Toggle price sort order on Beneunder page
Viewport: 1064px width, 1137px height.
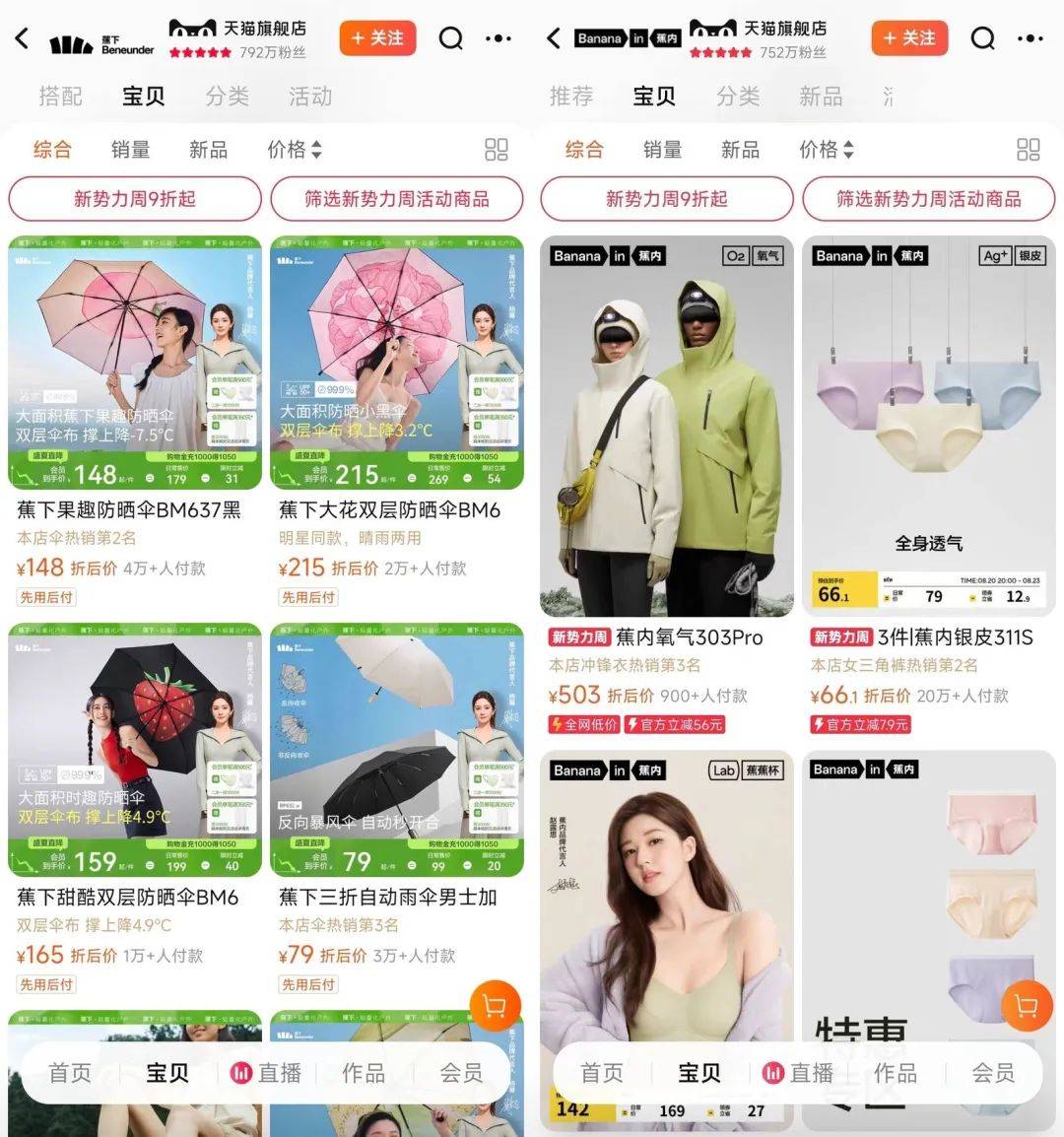pos(315,149)
